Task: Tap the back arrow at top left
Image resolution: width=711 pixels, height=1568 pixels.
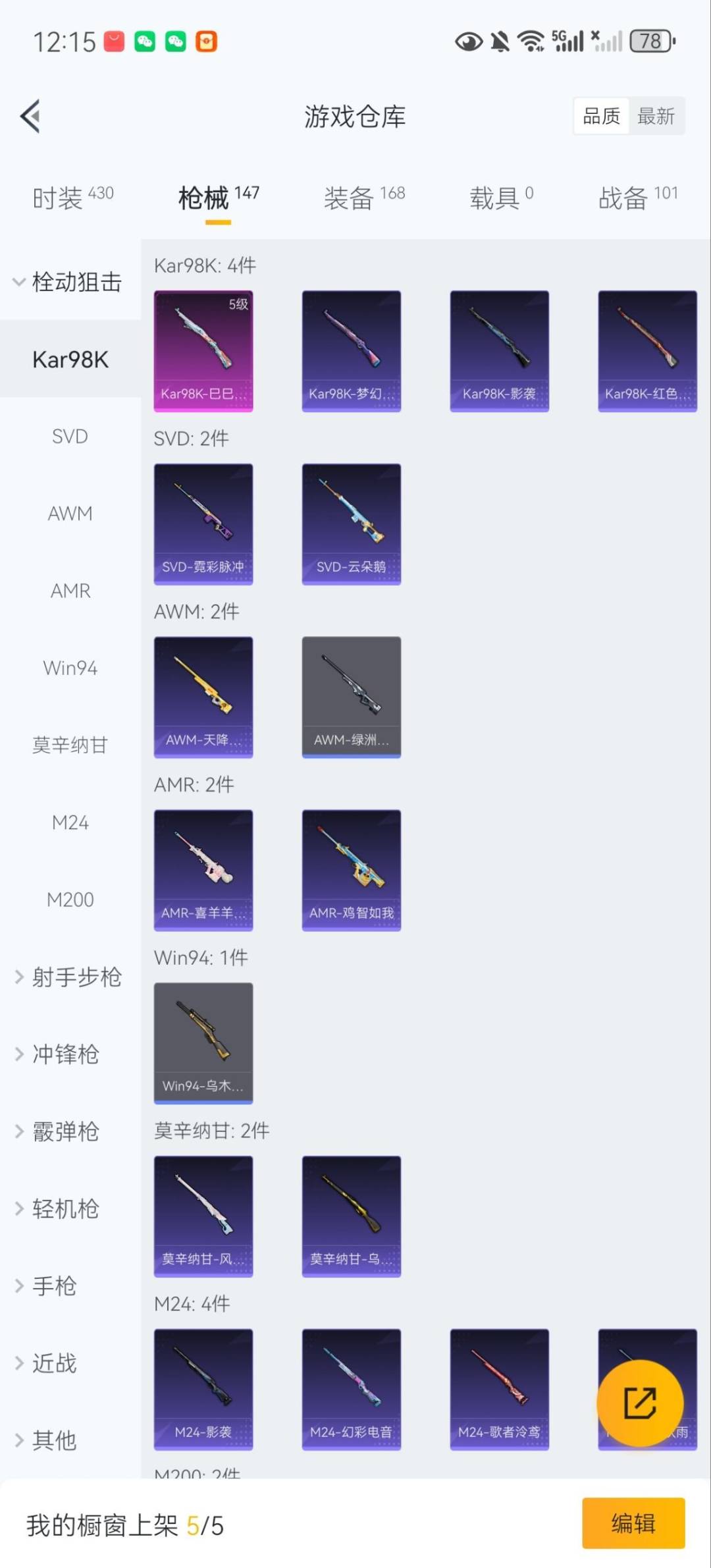Action: coord(30,116)
